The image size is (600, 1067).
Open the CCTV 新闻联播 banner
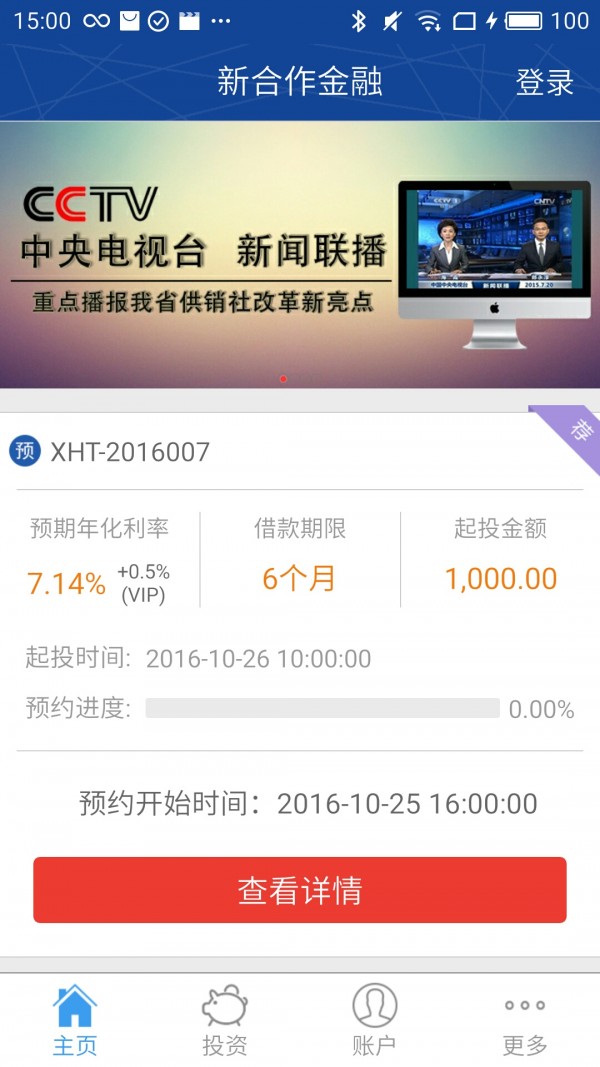300,255
